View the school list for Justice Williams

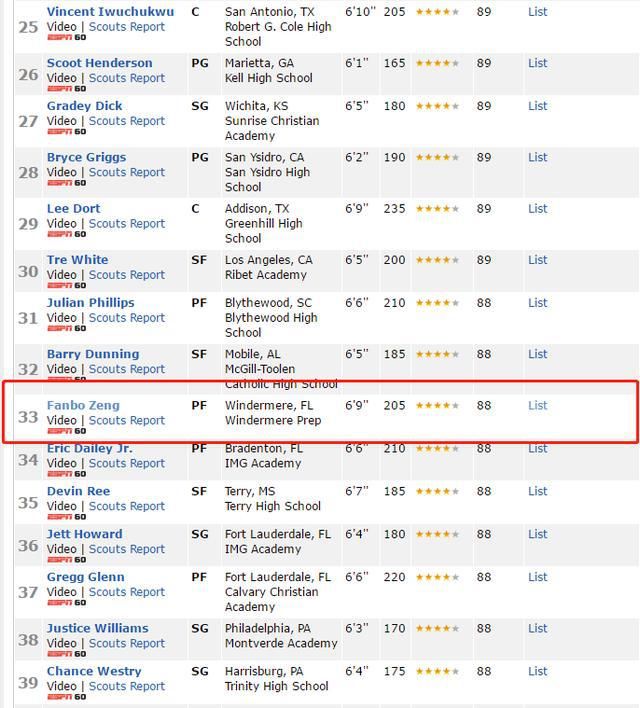tap(538, 629)
